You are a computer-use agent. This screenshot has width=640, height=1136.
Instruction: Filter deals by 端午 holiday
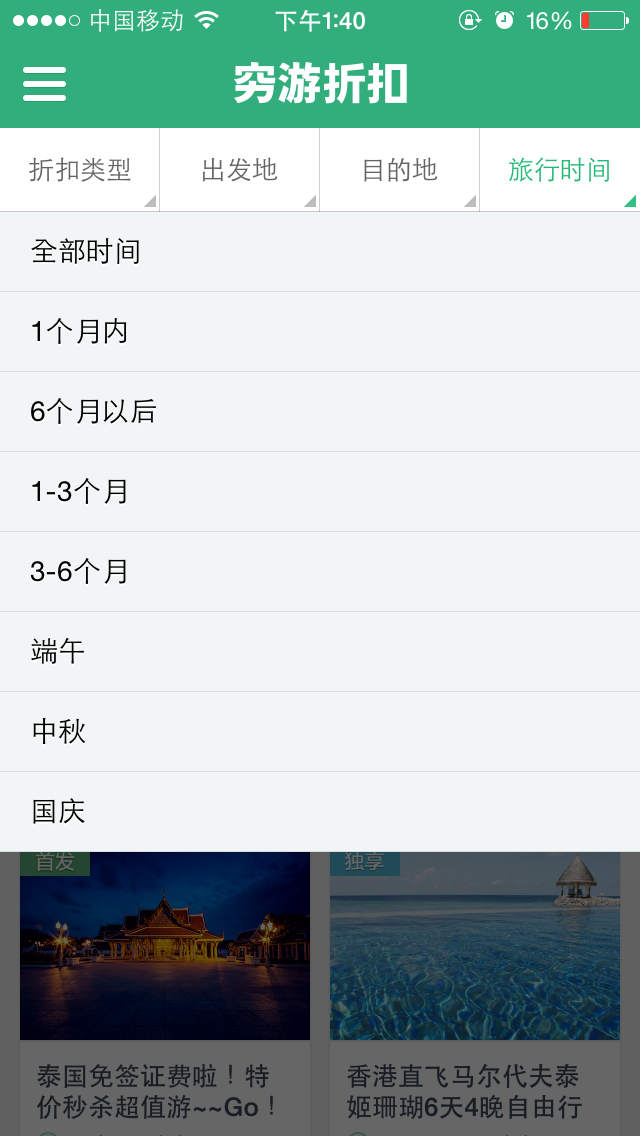tap(320, 652)
